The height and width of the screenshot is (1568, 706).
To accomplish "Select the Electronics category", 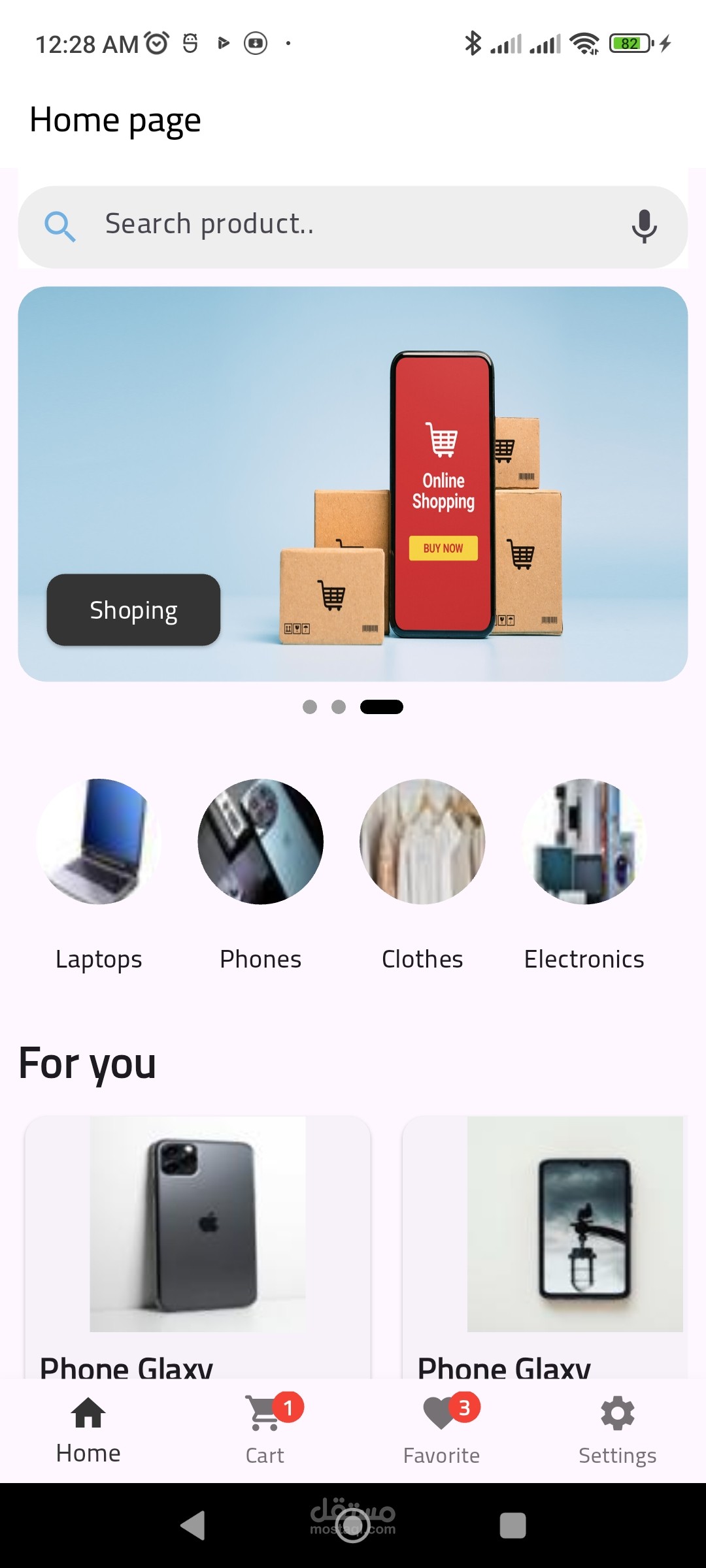I will point(584,874).
